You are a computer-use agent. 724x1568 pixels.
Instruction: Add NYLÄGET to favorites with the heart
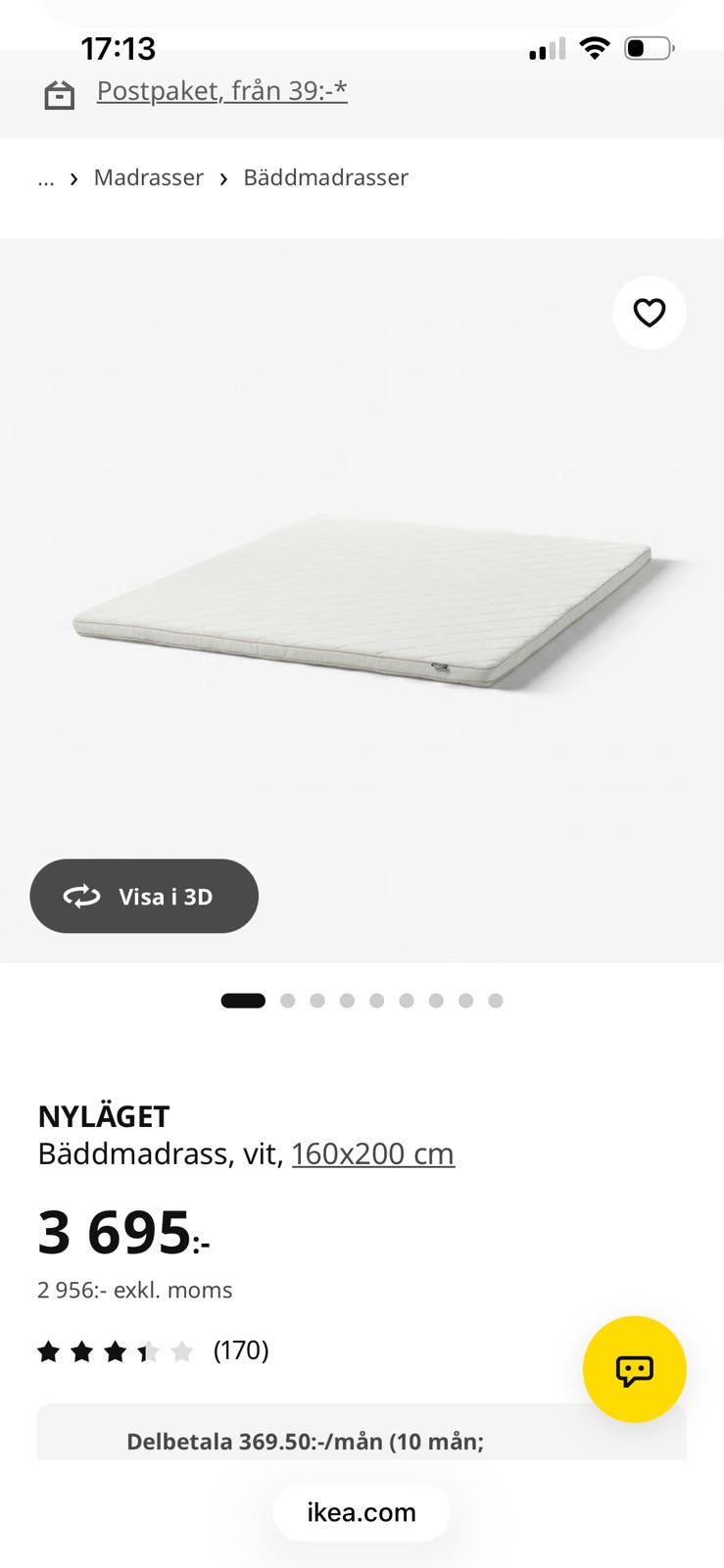(x=650, y=313)
